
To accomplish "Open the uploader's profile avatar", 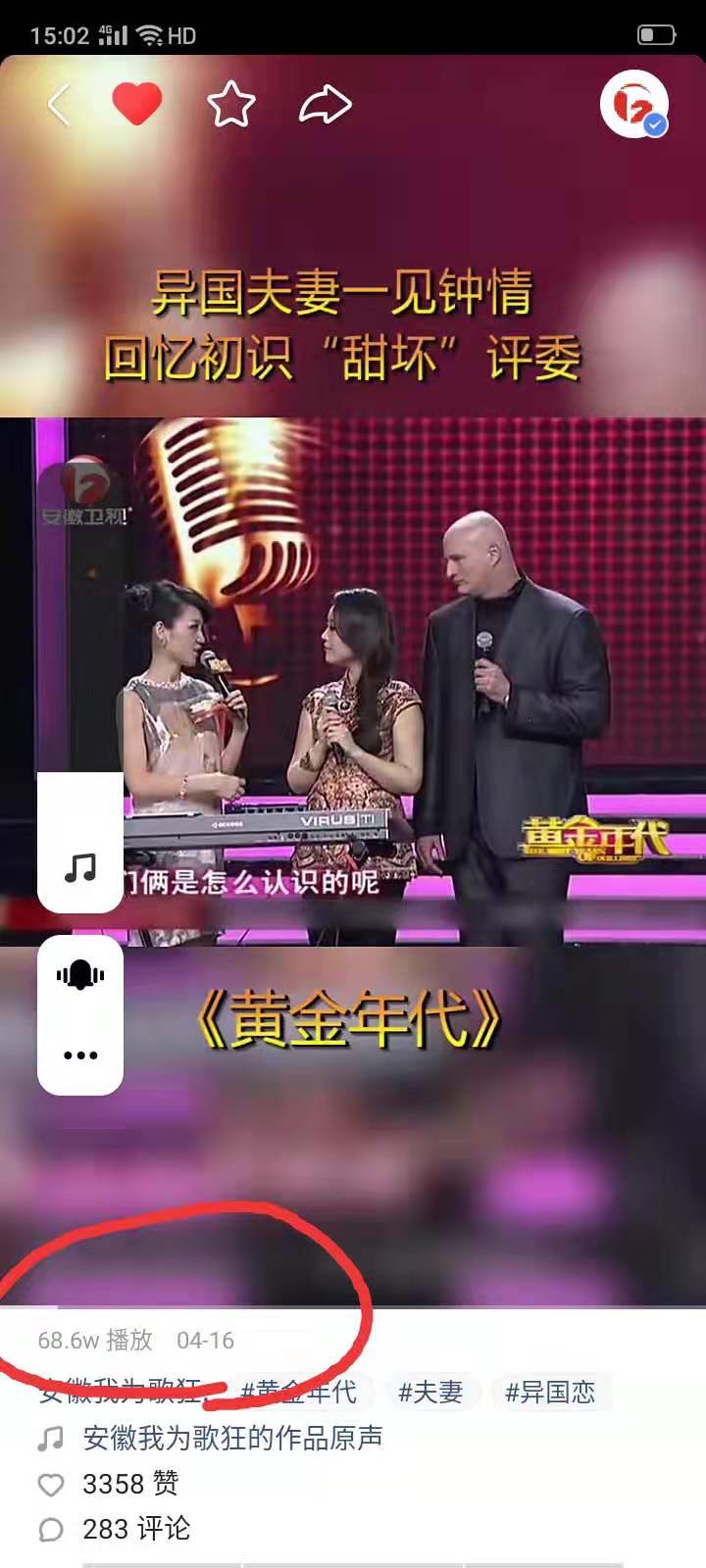I will 634,104.
